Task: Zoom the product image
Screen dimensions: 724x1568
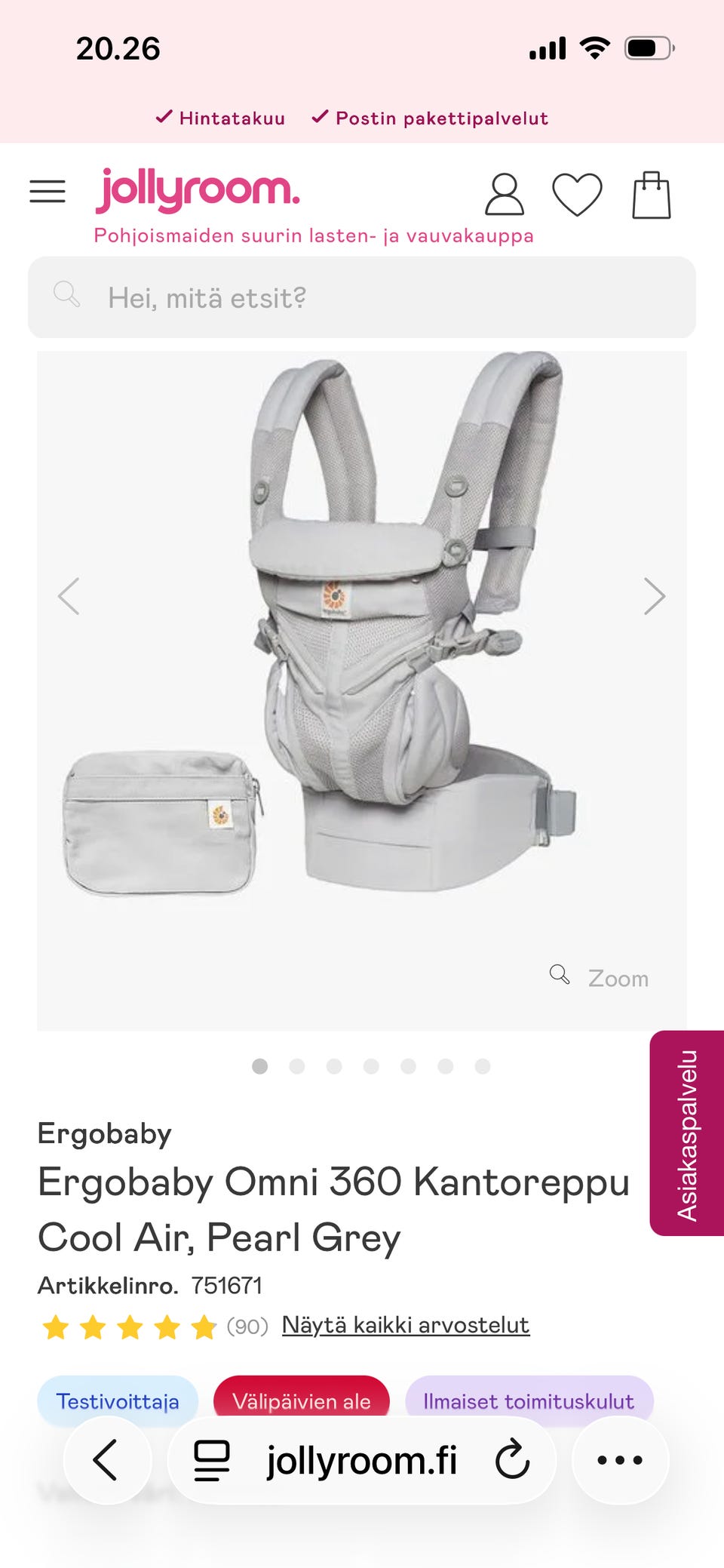Action: 600,977
